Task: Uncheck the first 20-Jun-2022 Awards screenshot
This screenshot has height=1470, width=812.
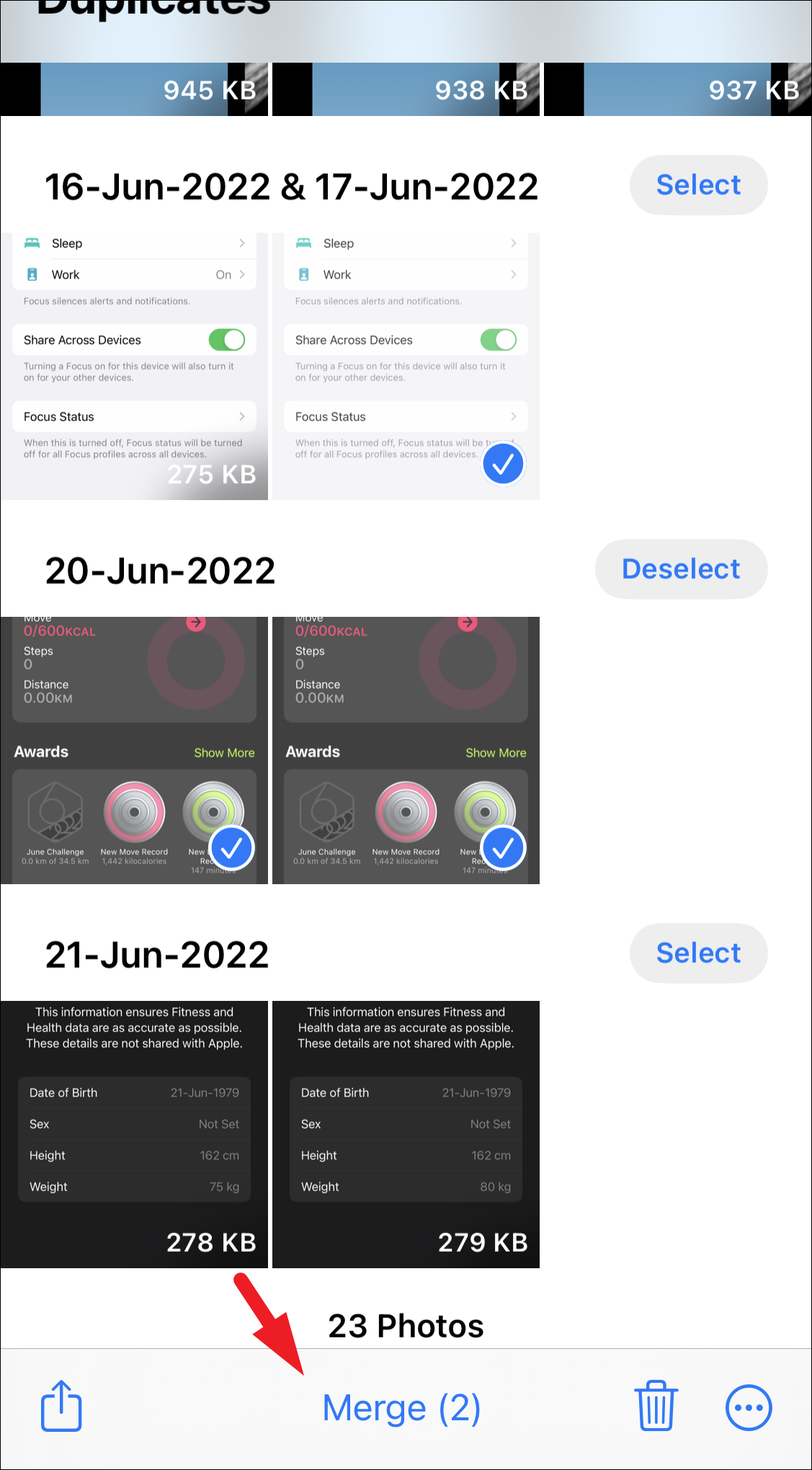Action: [x=231, y=848]
